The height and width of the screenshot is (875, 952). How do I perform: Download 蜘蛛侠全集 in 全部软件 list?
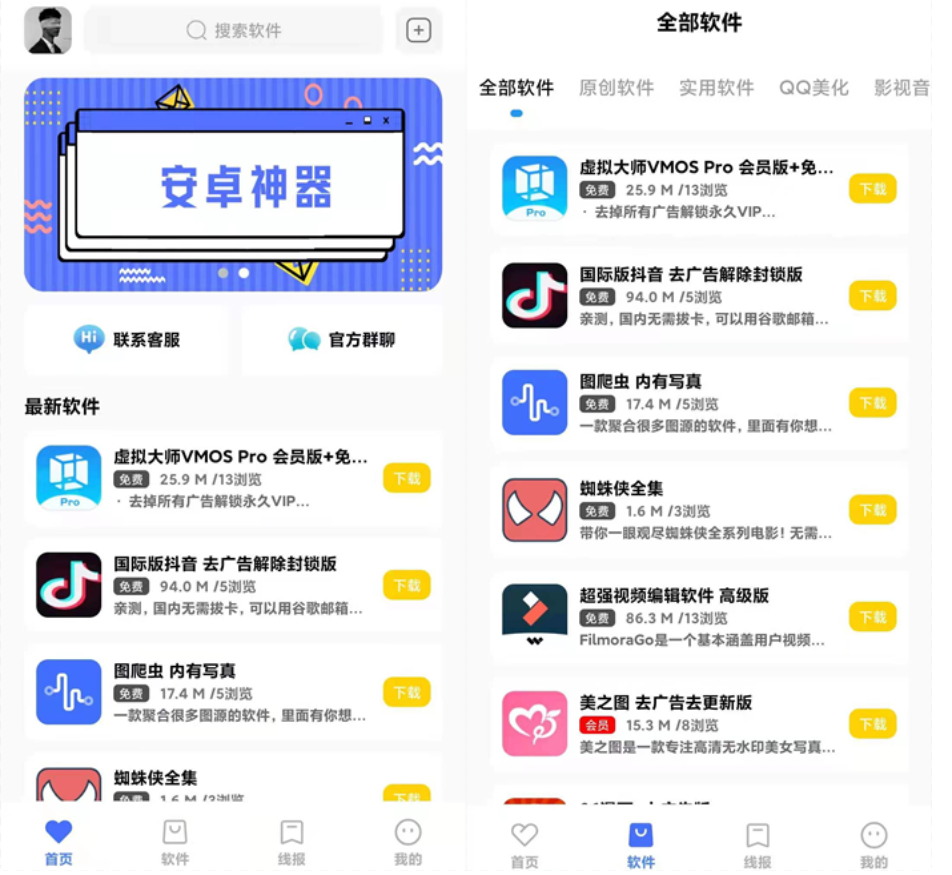tap(872, 510)
